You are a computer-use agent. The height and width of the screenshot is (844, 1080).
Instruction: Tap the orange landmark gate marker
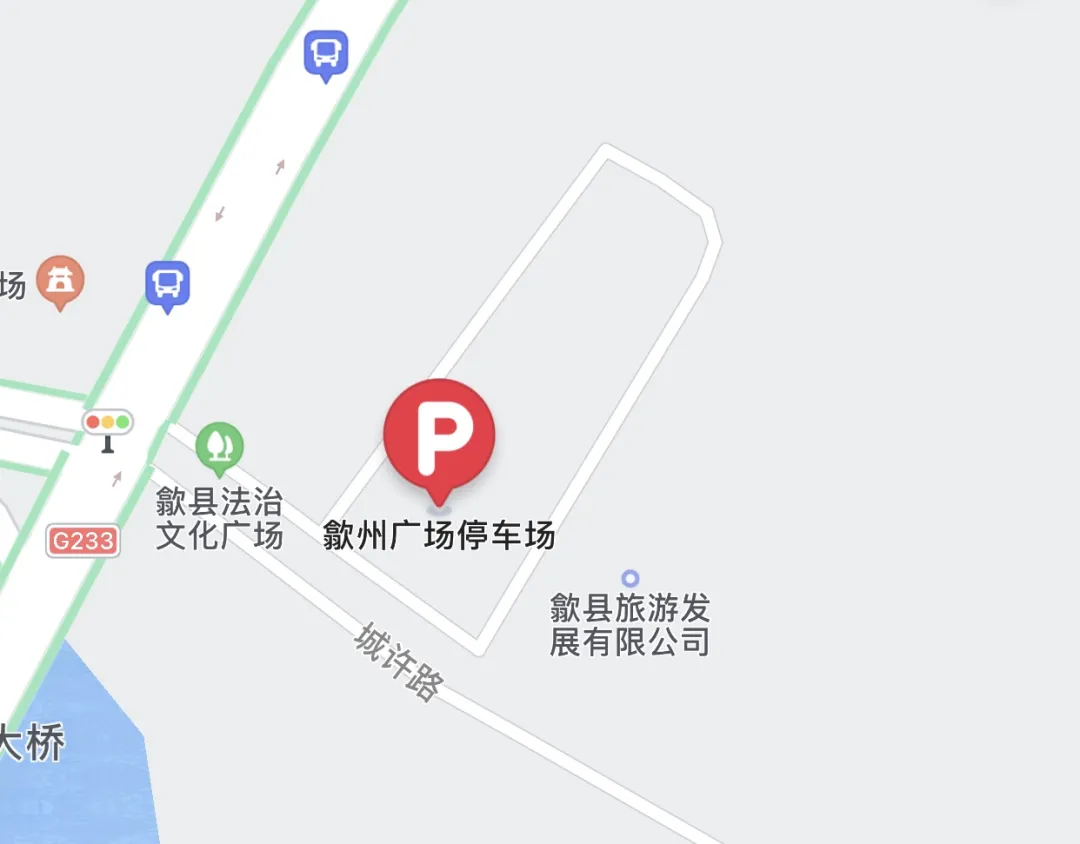tap(60, 281)
